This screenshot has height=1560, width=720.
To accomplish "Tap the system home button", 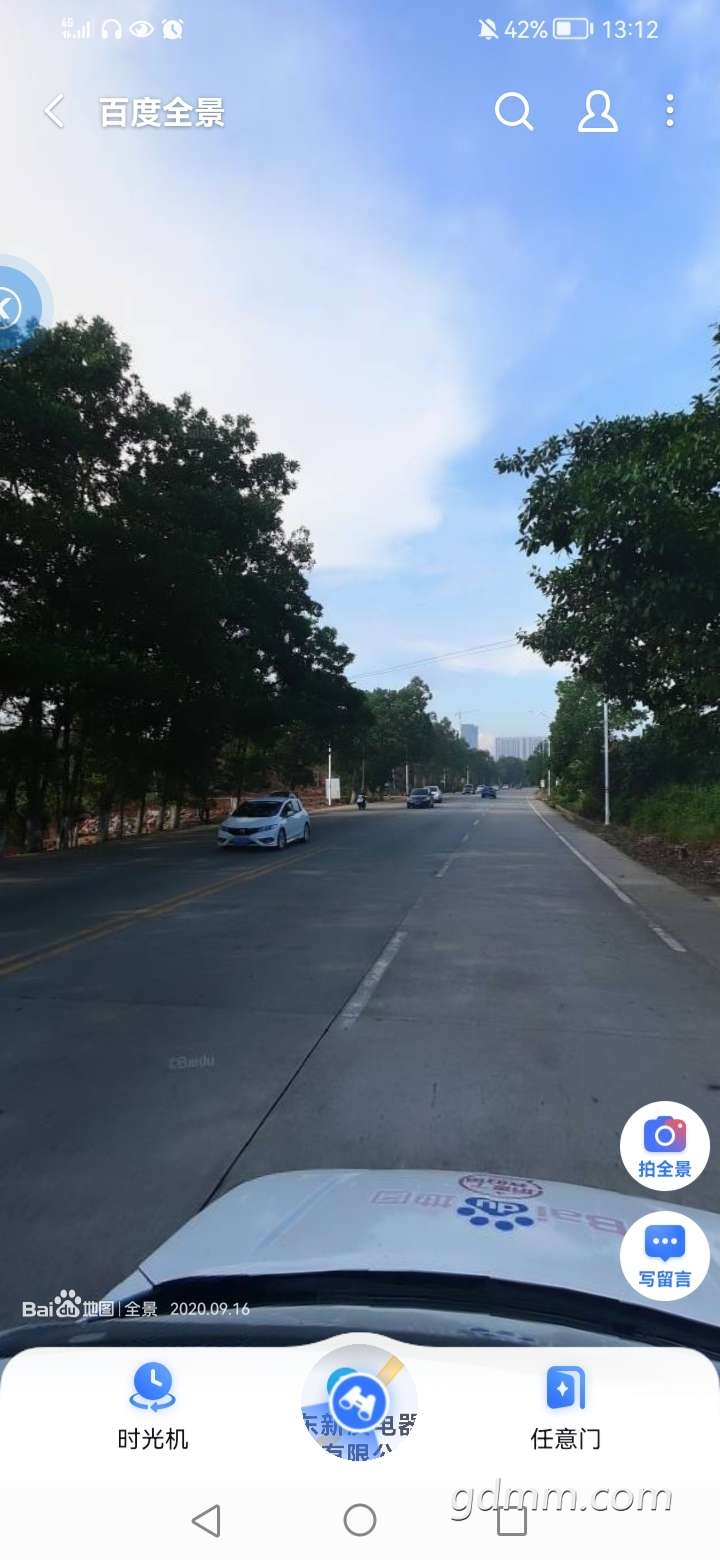I will click(360, 1520).
